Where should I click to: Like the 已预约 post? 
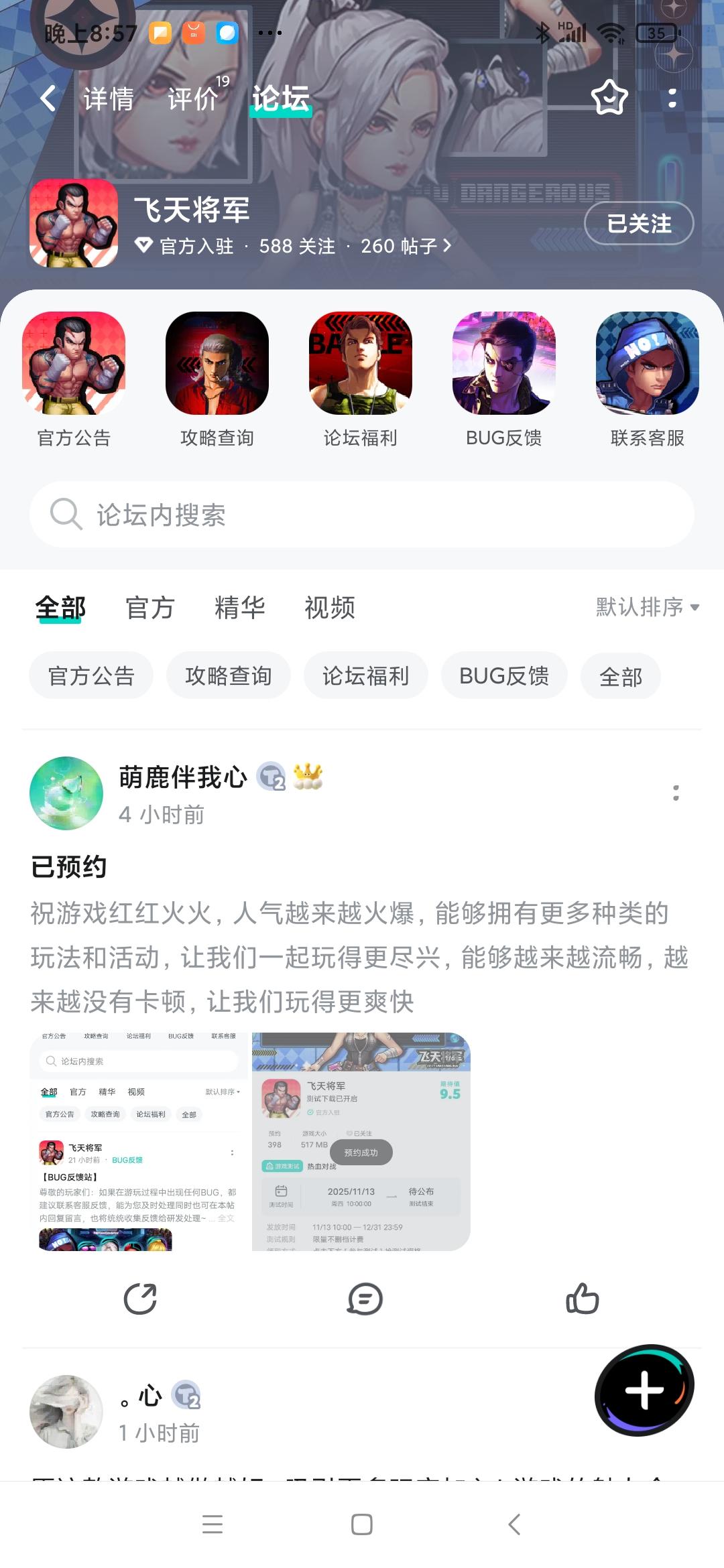(x=581, y=1297)
